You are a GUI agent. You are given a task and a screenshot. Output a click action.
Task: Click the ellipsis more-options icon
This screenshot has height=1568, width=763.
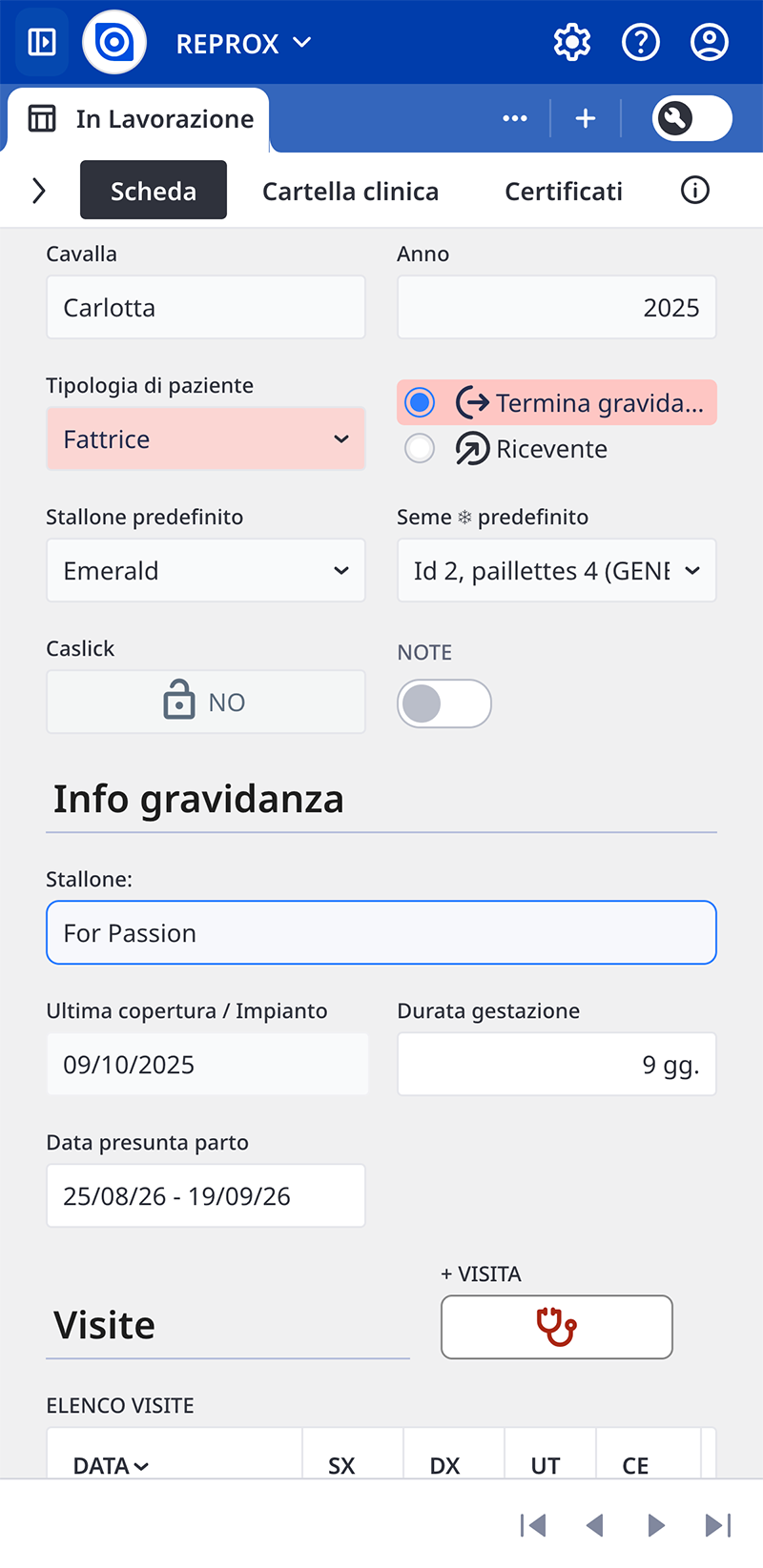tap(514, 118)
